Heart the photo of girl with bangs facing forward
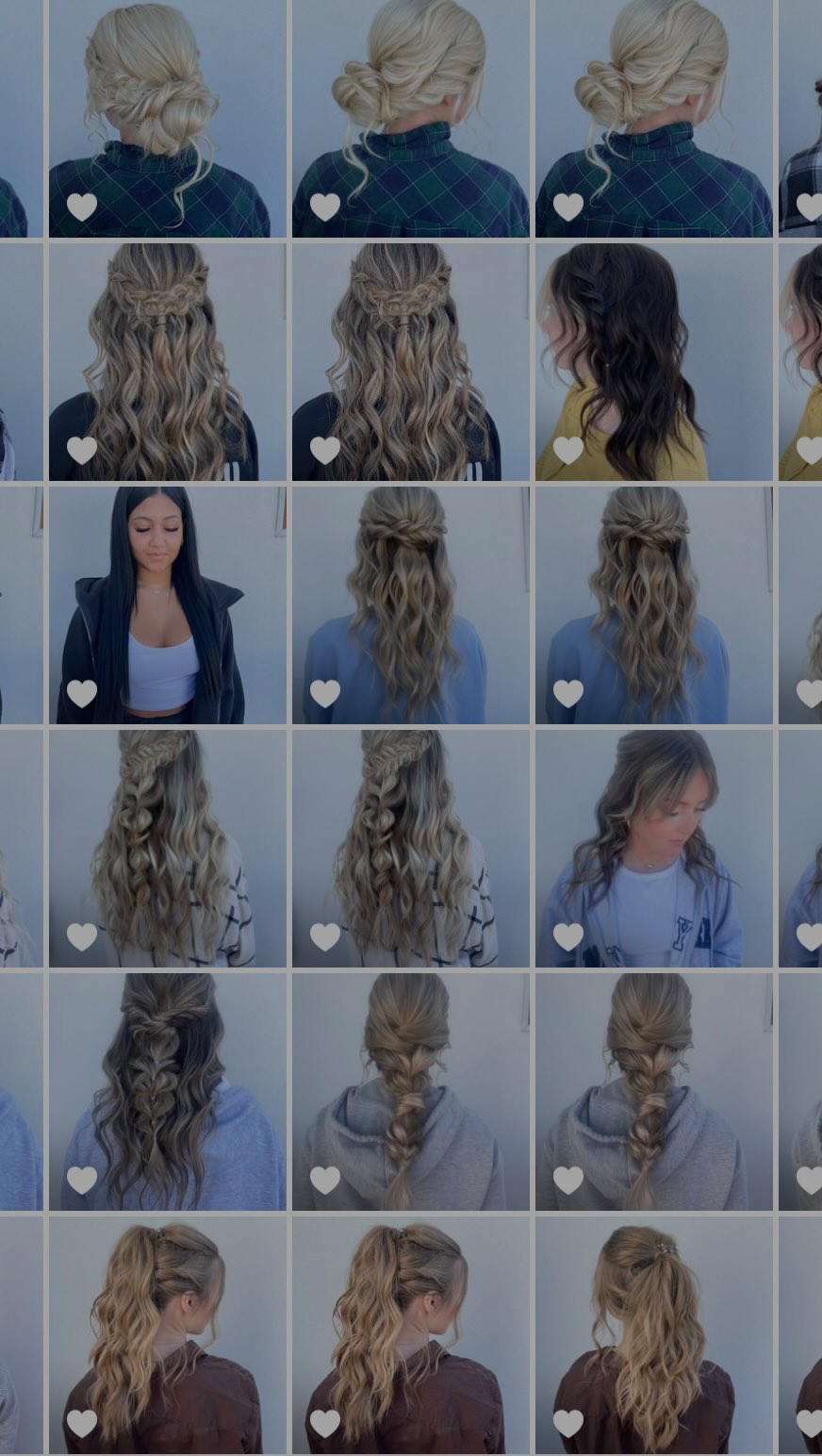 (568, 936)
